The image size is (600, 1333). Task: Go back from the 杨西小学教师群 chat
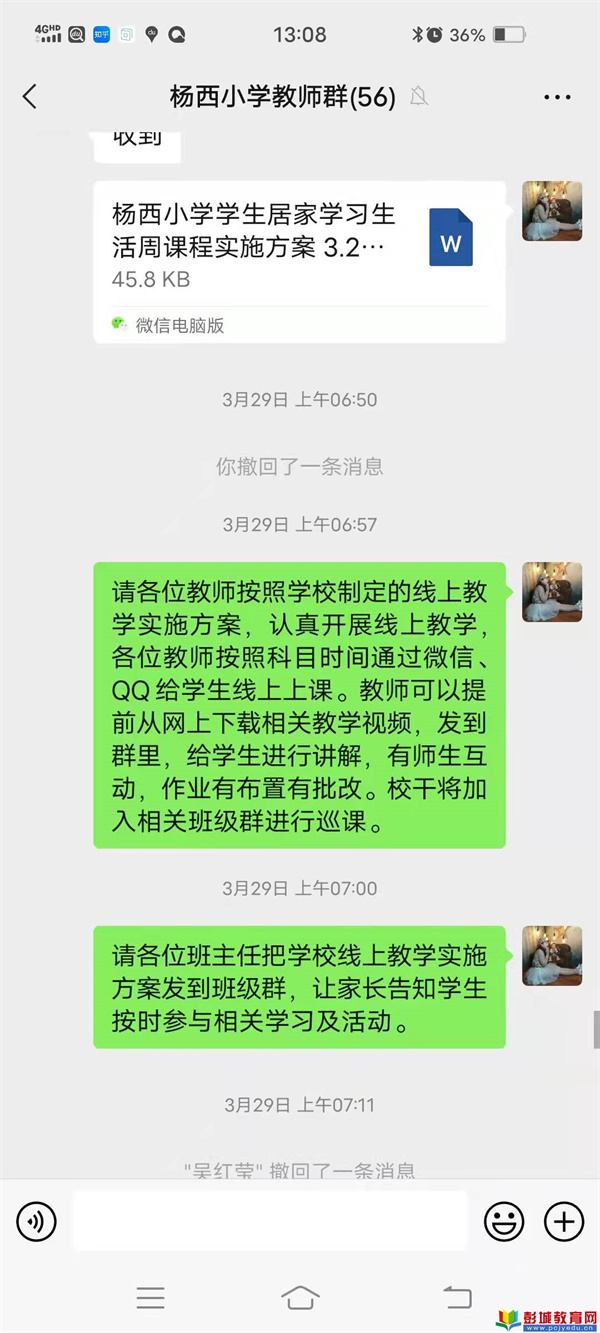tap(29, 97)
